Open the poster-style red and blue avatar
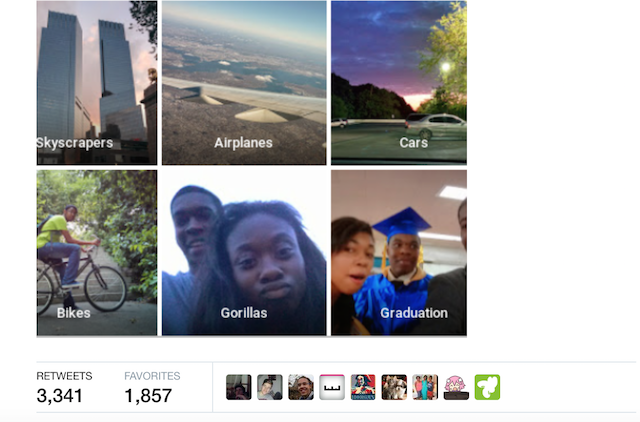Image resolution: width=640 pixels, height=422 pixels. click(363, 387)
